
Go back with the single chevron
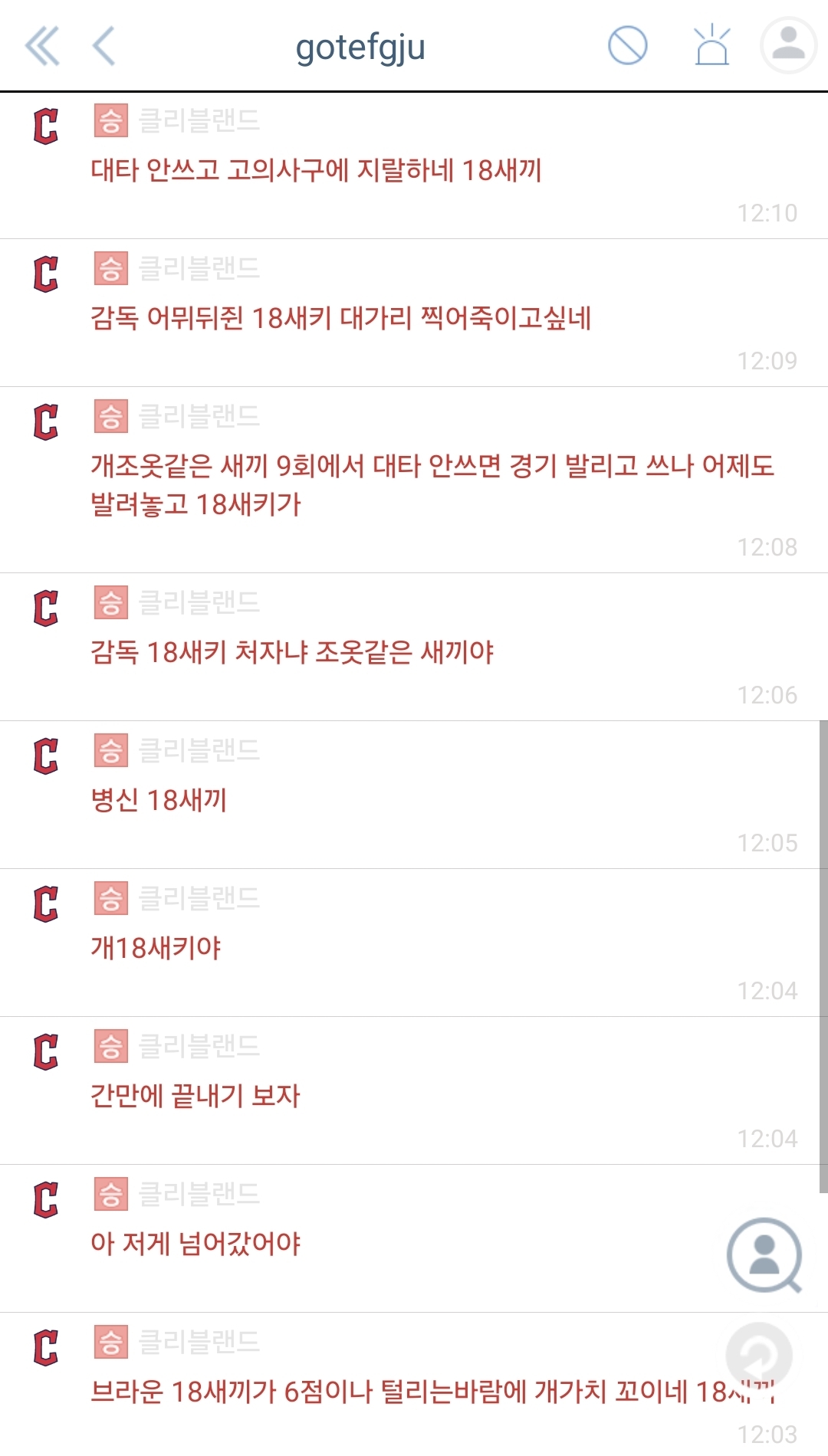click(104, 46)
